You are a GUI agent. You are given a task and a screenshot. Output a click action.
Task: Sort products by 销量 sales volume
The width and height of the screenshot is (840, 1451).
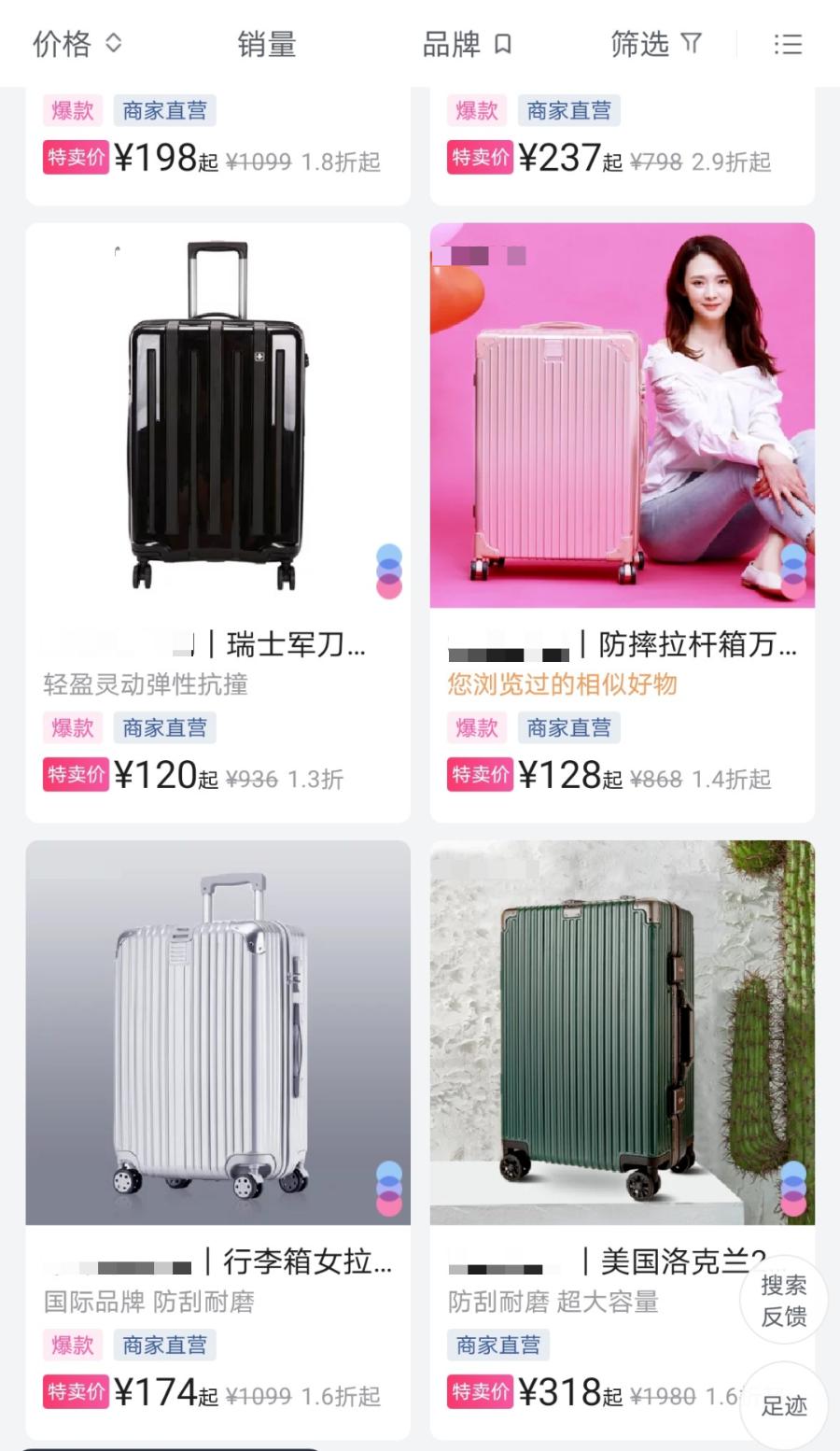(267, 44)
